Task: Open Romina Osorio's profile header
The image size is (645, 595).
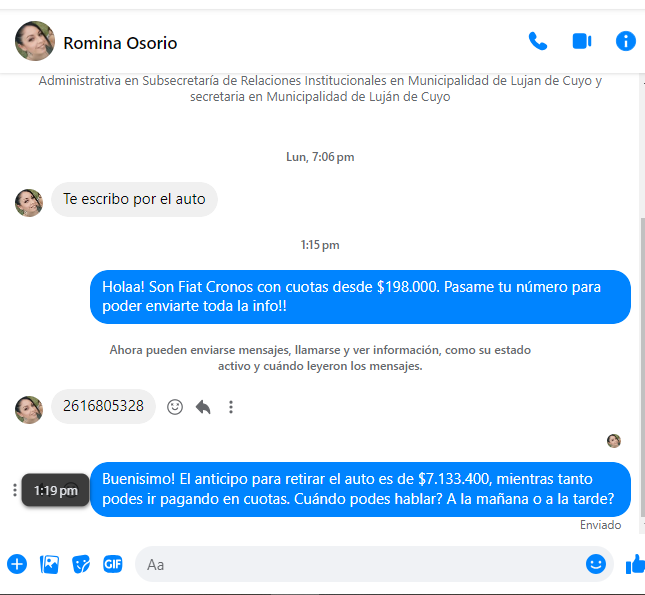Action: (120, 43)
